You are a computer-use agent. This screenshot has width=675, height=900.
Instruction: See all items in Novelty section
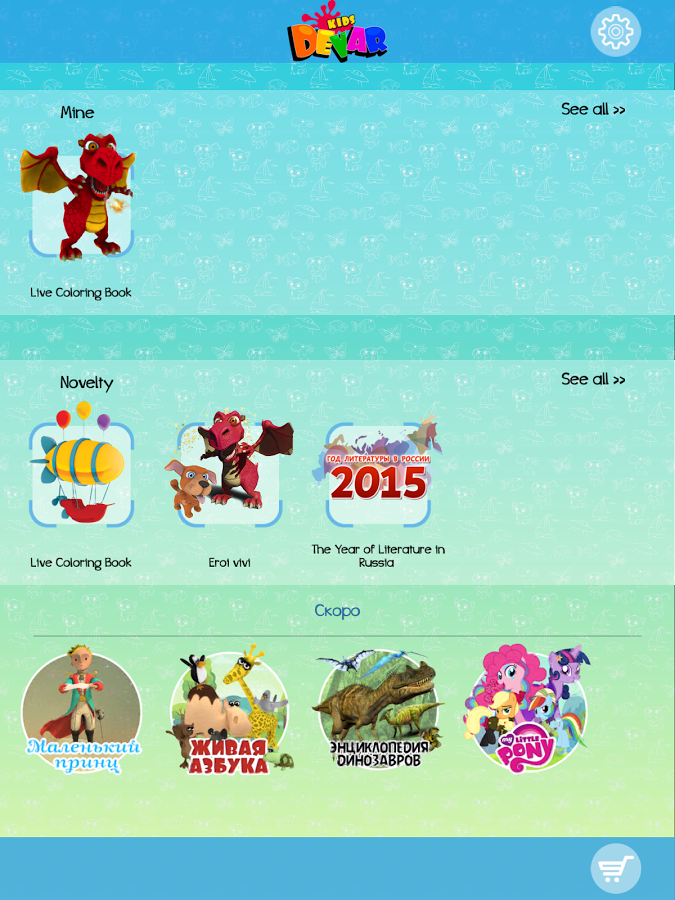[x=593, y=380]
